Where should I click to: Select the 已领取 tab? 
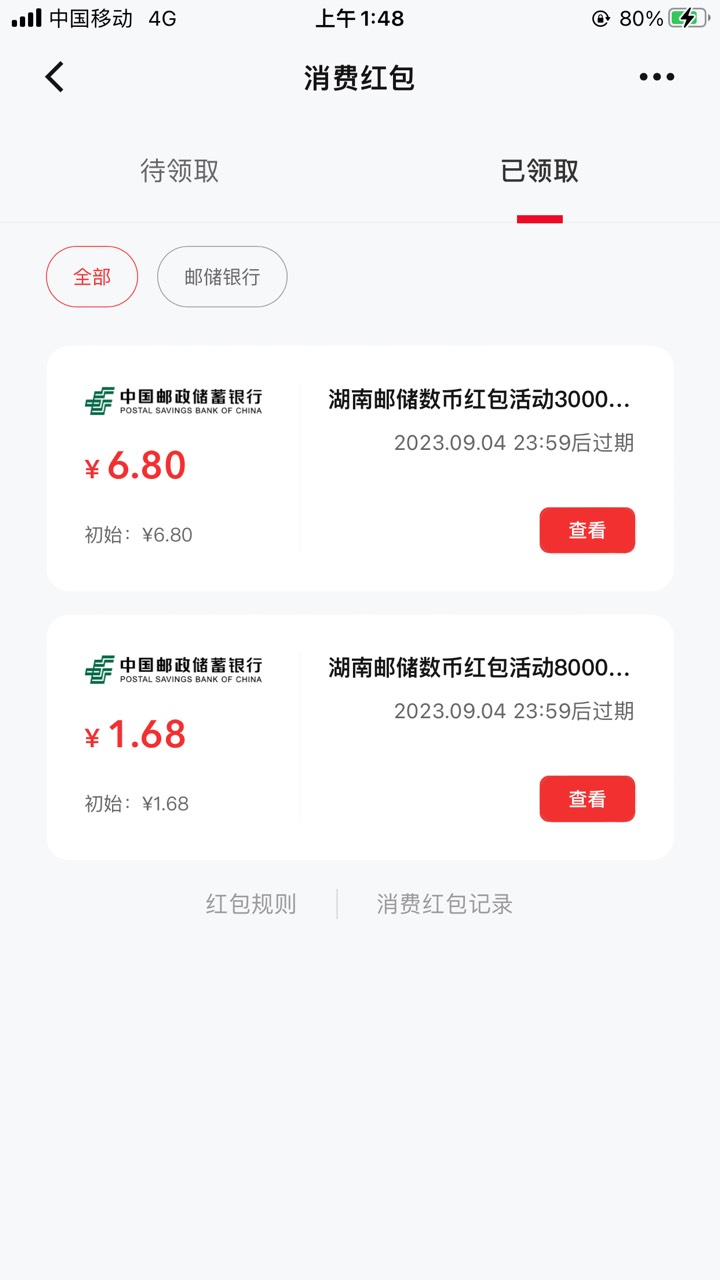[540, 171]
